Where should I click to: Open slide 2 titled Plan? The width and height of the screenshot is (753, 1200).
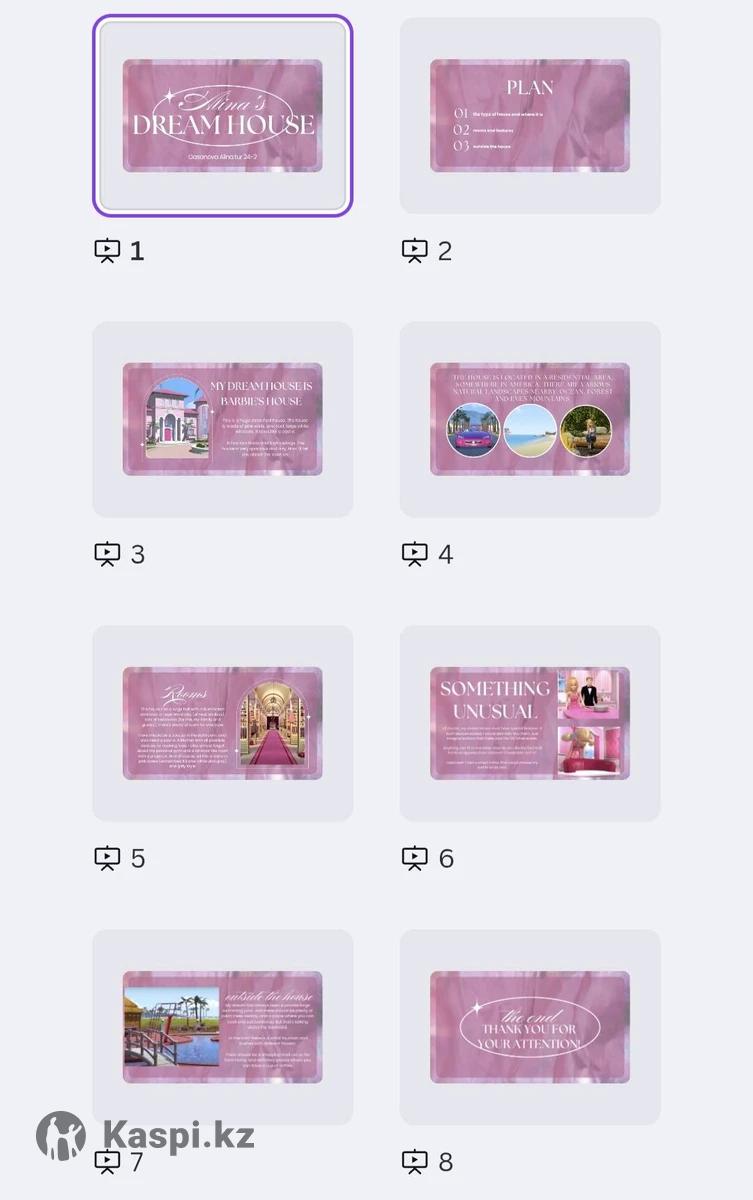(x=530, y=116)
